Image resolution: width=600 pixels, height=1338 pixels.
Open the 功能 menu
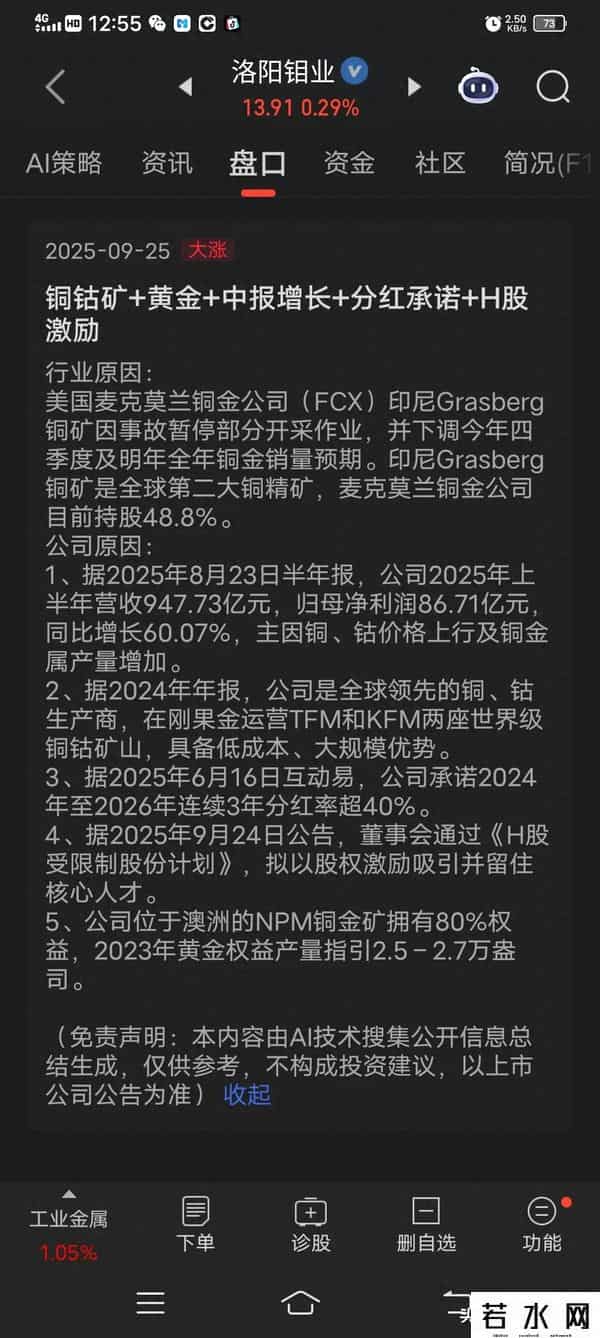pos(542,1225)
